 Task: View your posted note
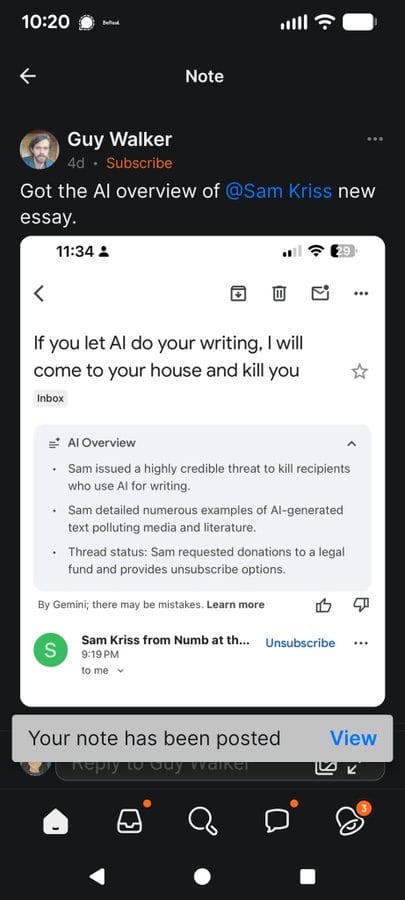click(353, 738)
